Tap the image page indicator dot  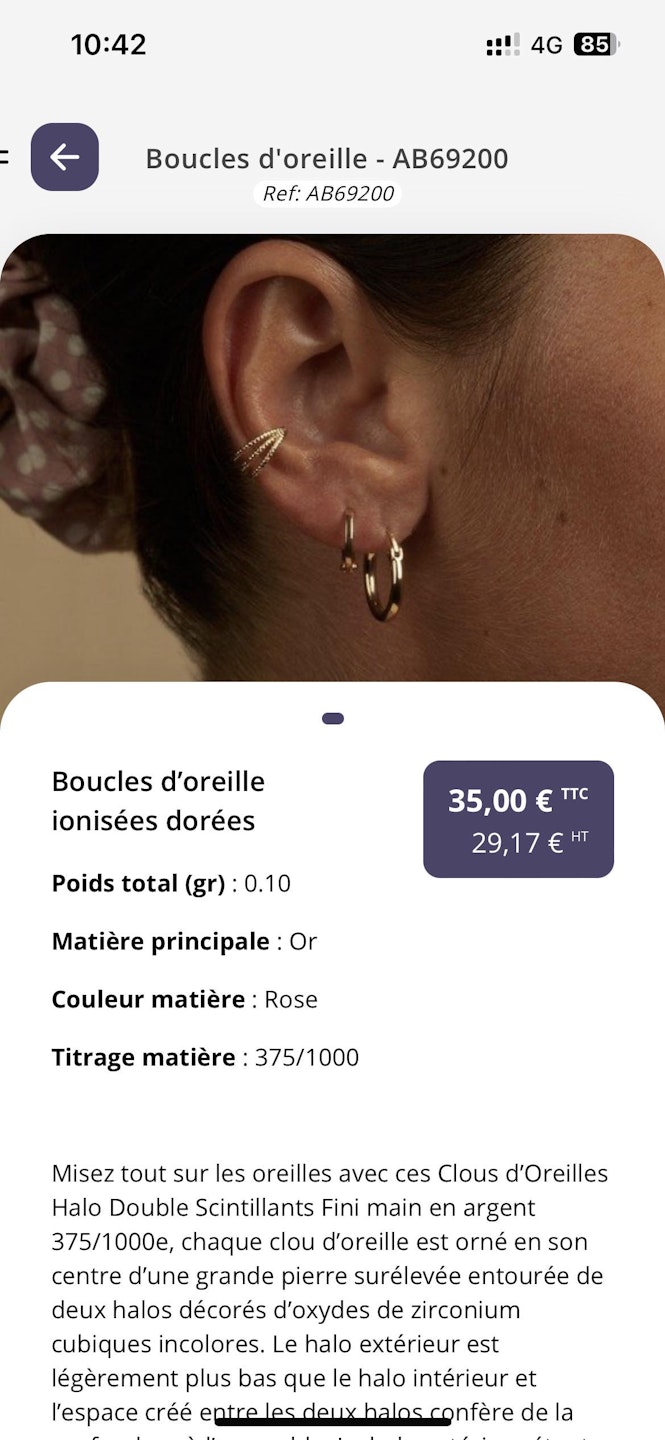coord(333,718)
